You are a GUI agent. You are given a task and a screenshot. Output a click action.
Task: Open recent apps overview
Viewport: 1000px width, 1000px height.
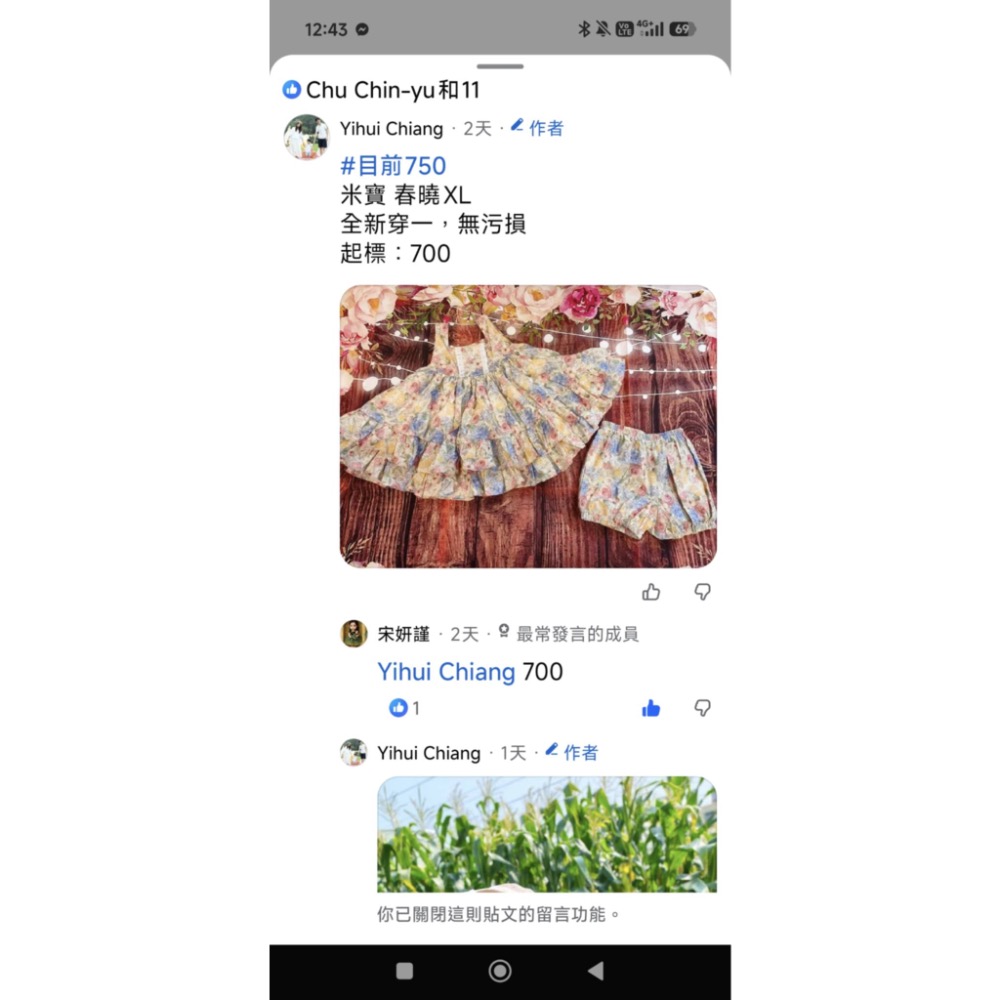click(404, 971)
